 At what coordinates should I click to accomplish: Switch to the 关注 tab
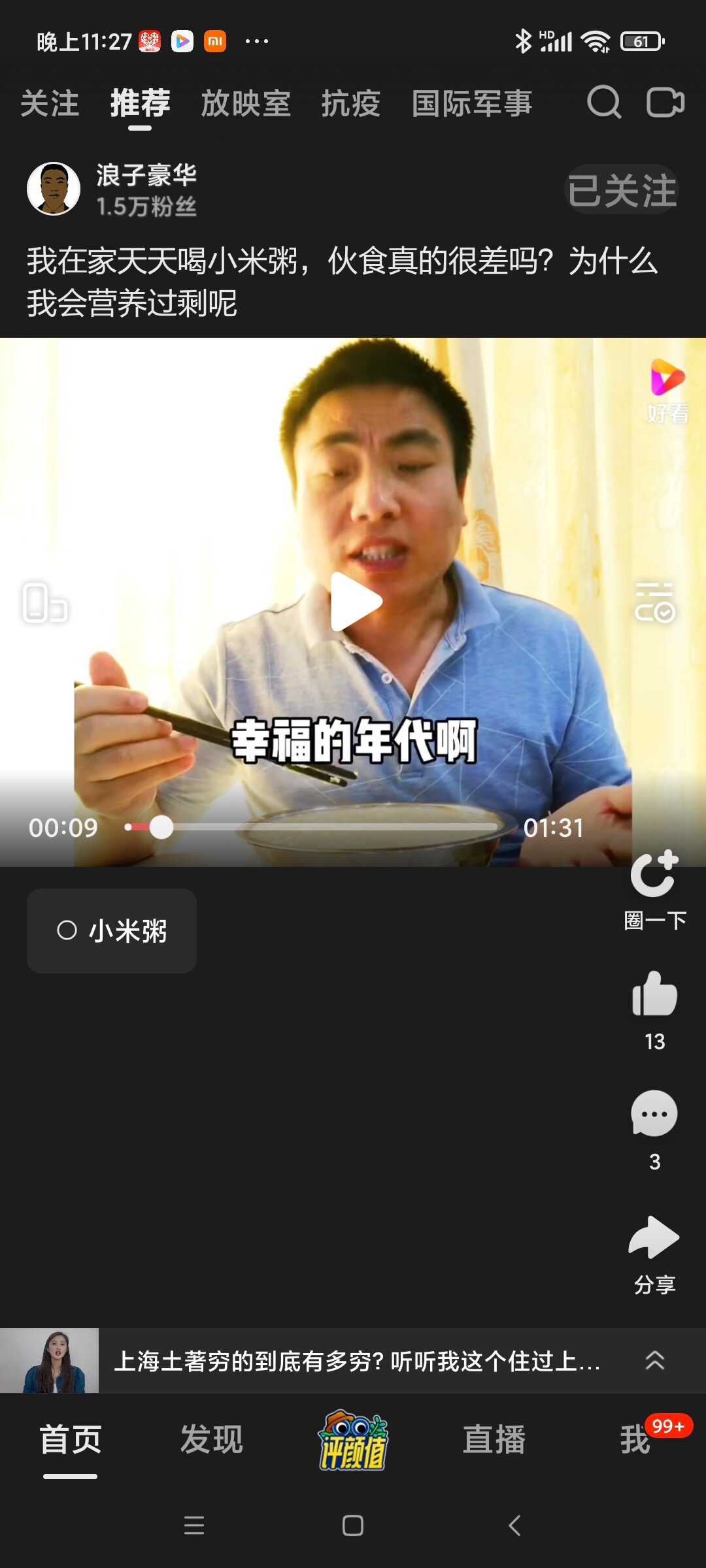(50, 104)
